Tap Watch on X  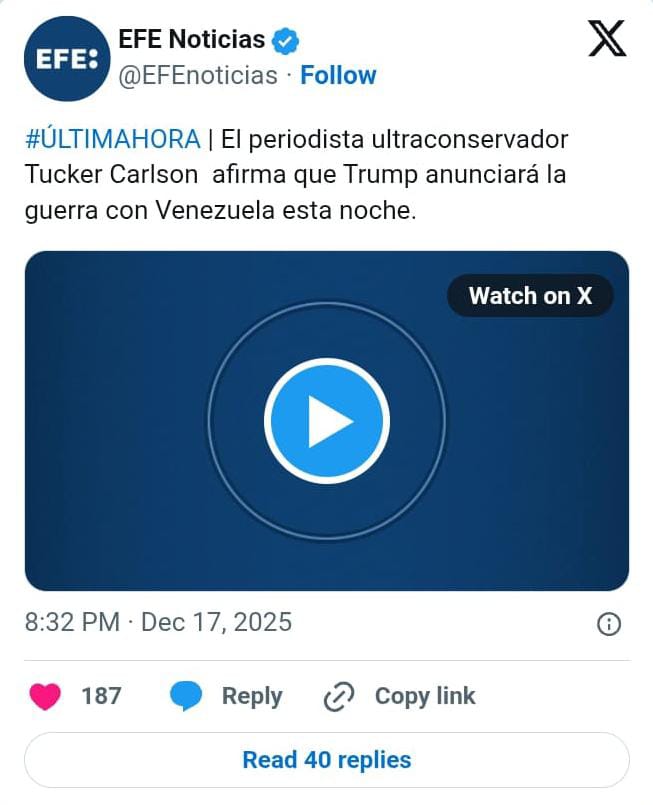(x=530, y=296)
